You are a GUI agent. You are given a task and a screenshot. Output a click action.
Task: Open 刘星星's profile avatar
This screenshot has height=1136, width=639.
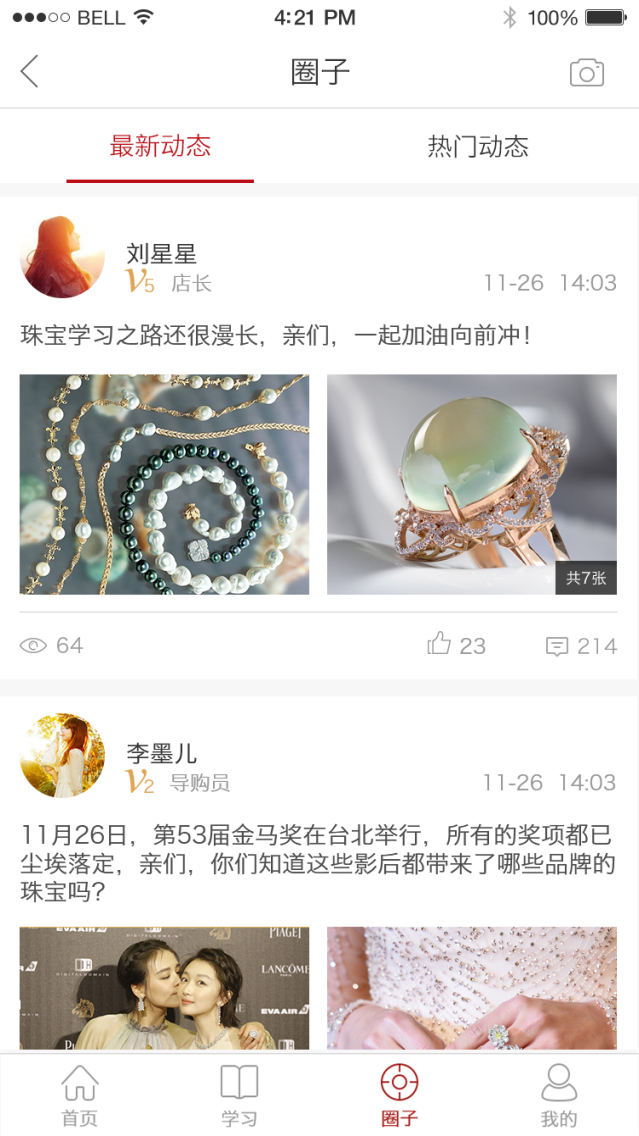(x=62, y=257)
